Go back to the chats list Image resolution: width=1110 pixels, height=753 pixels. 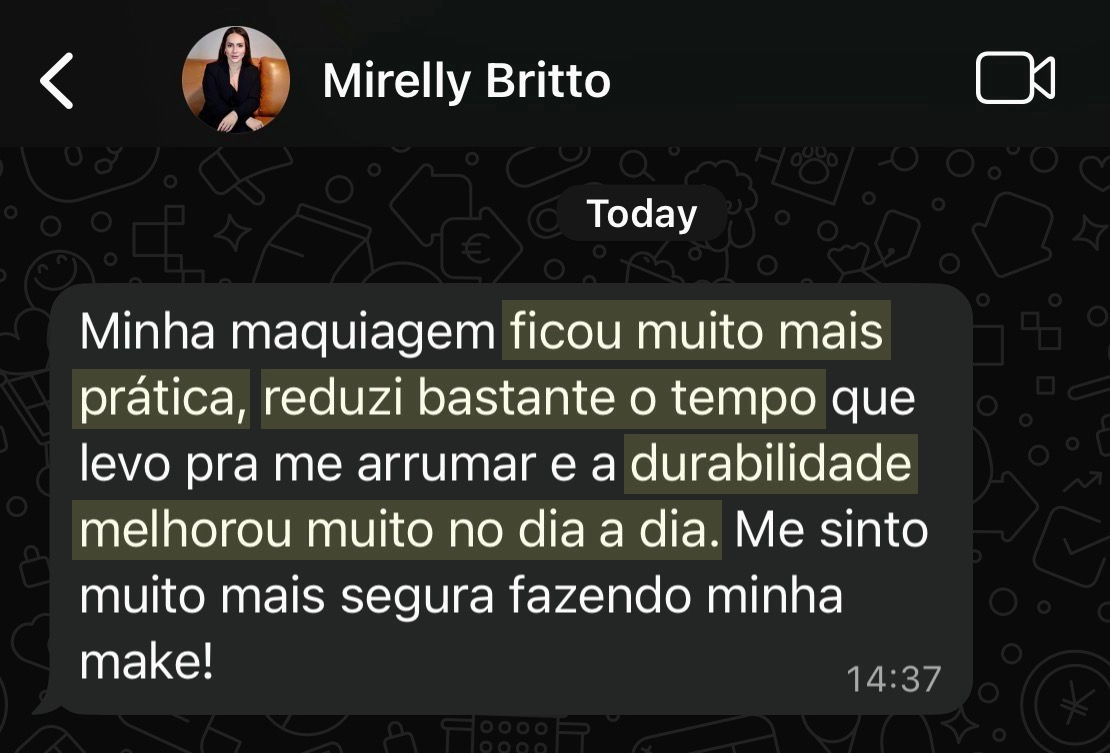57,81
